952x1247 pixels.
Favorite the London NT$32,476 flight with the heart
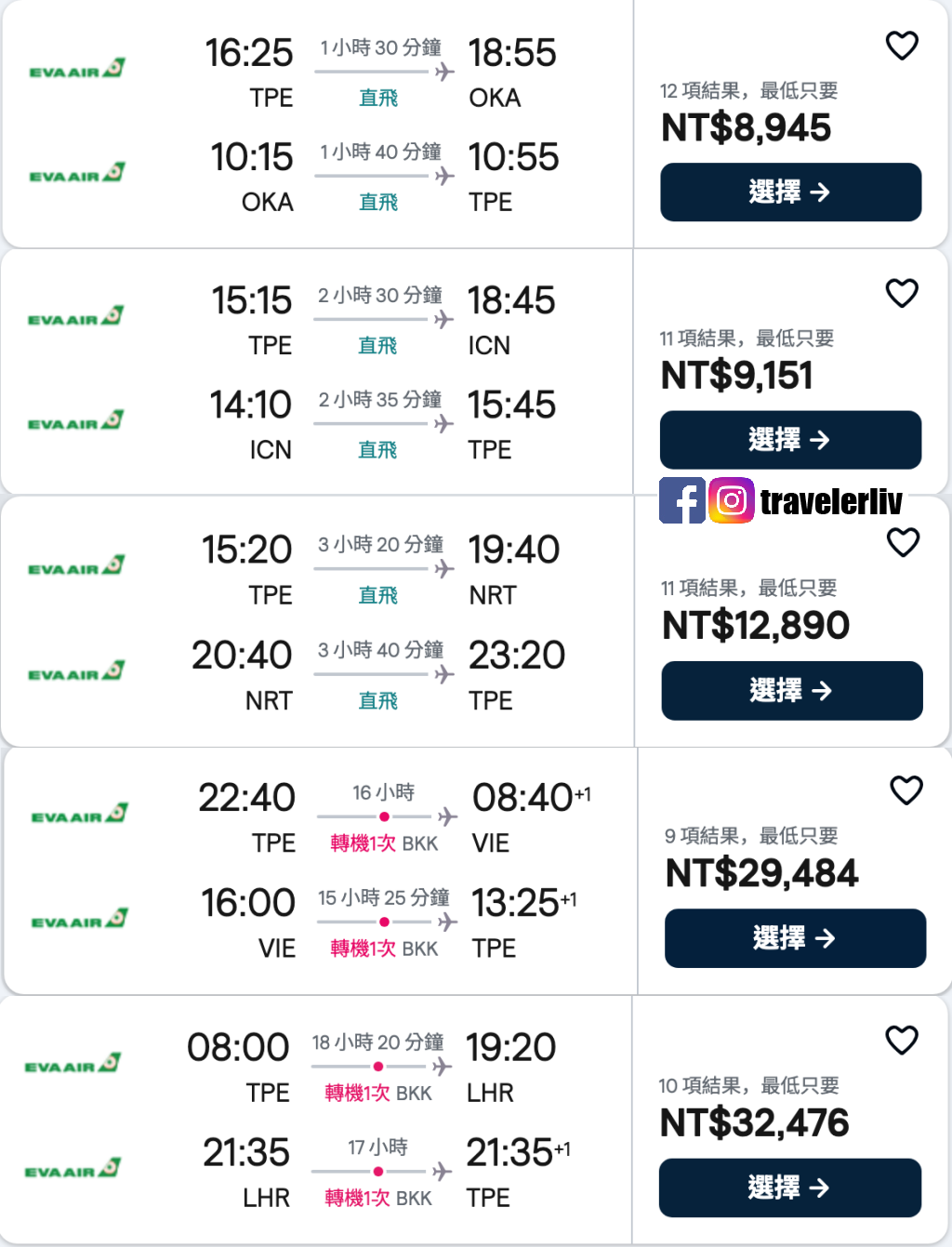[902, 1041]
